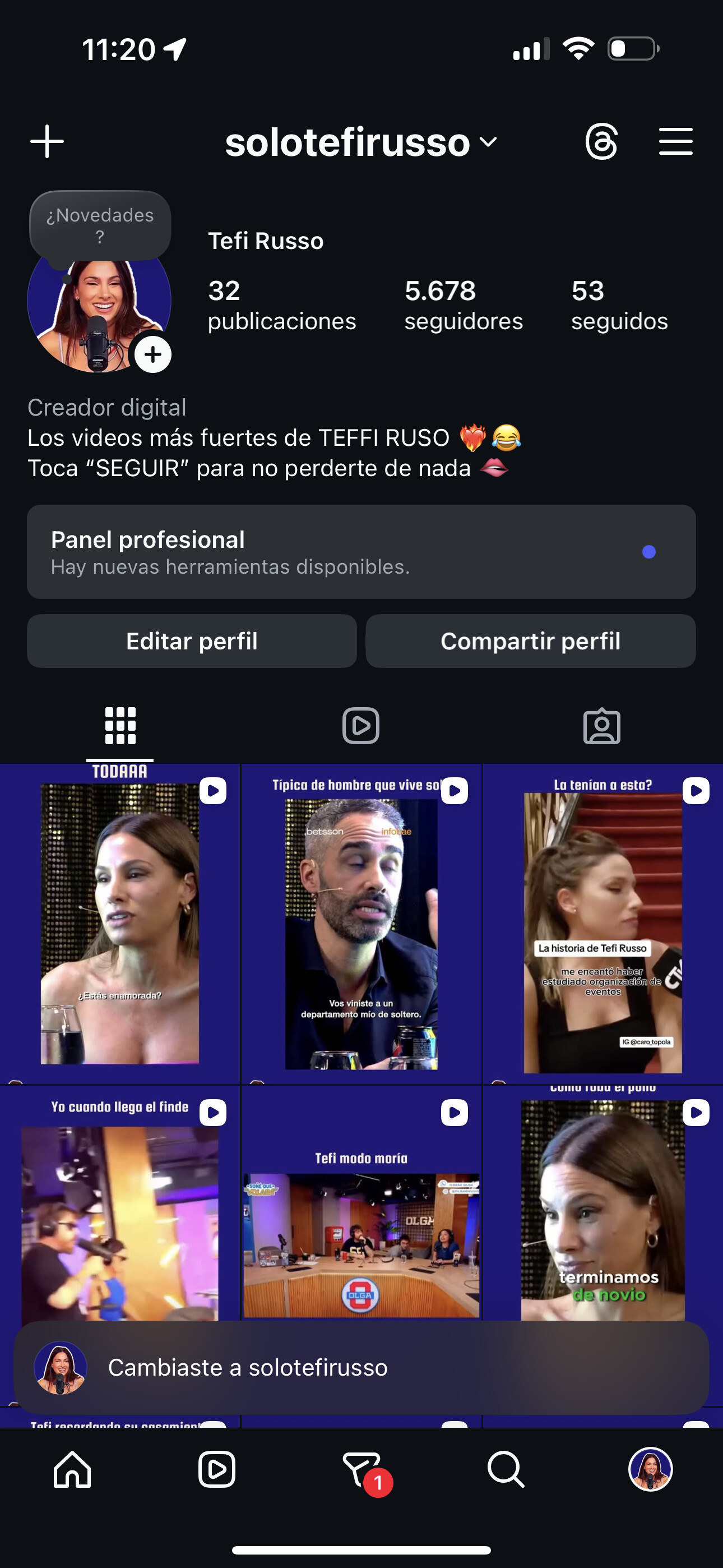The width and height of the screenshot is (723, 1568).
Task: Tap Compartir perfil
Action: 530,641
